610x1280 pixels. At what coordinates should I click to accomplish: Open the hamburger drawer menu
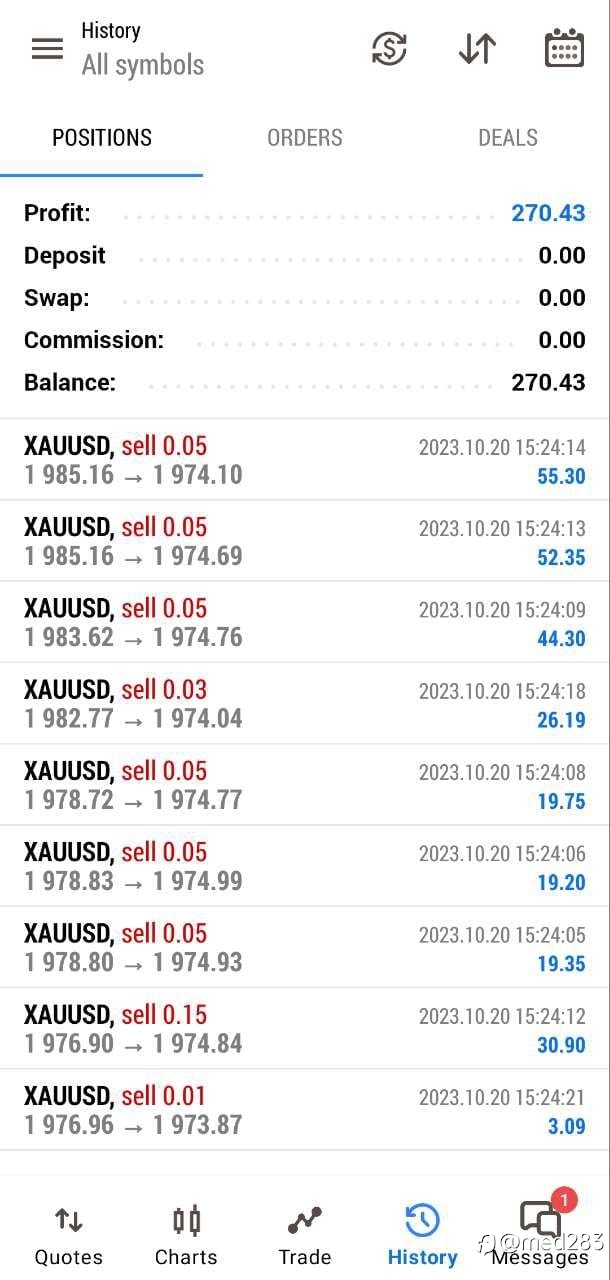[47, 48]
